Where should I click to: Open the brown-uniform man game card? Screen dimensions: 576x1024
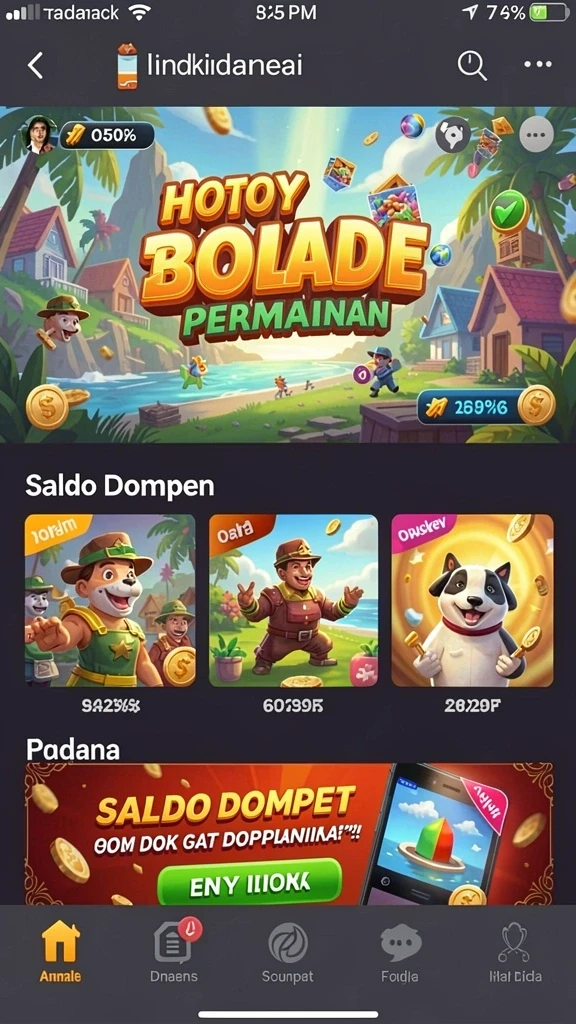tap(293, 600)
